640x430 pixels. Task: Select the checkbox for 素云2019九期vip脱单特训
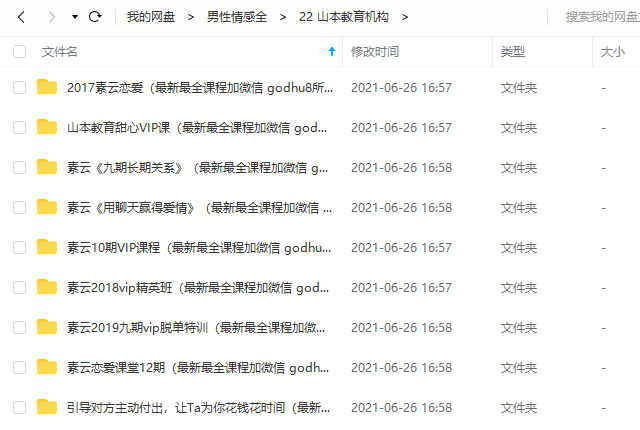point(20,327)
